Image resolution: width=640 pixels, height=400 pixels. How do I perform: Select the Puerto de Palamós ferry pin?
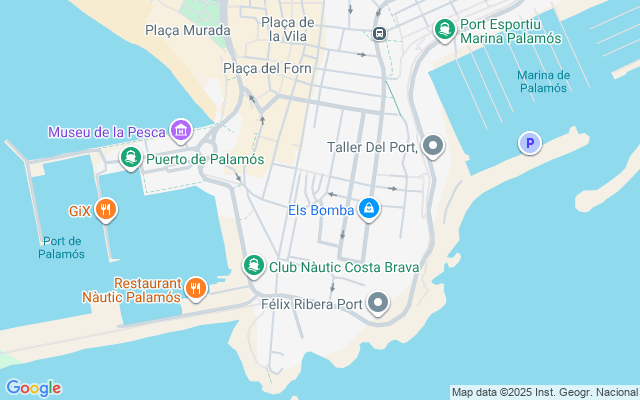pos(131,158)
